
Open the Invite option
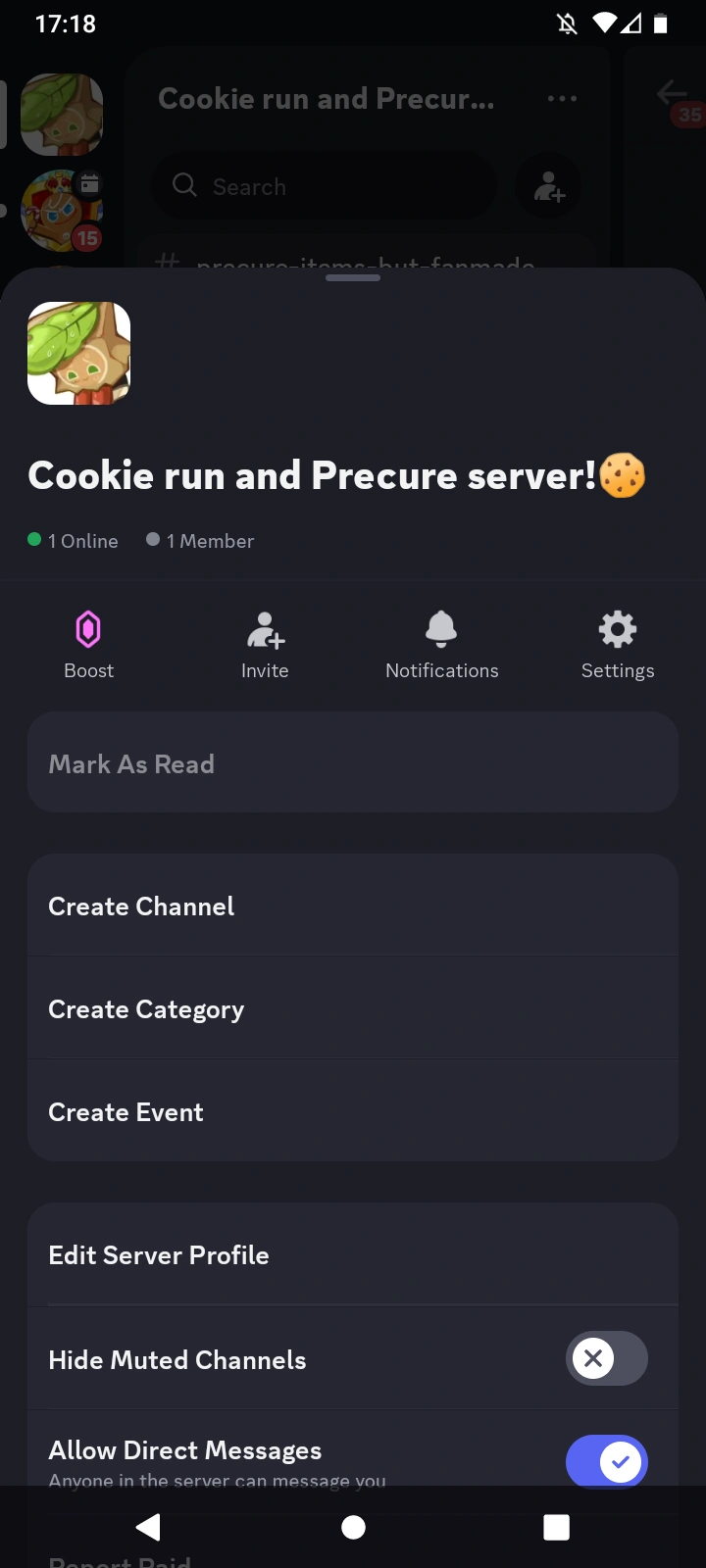[265, 644]
